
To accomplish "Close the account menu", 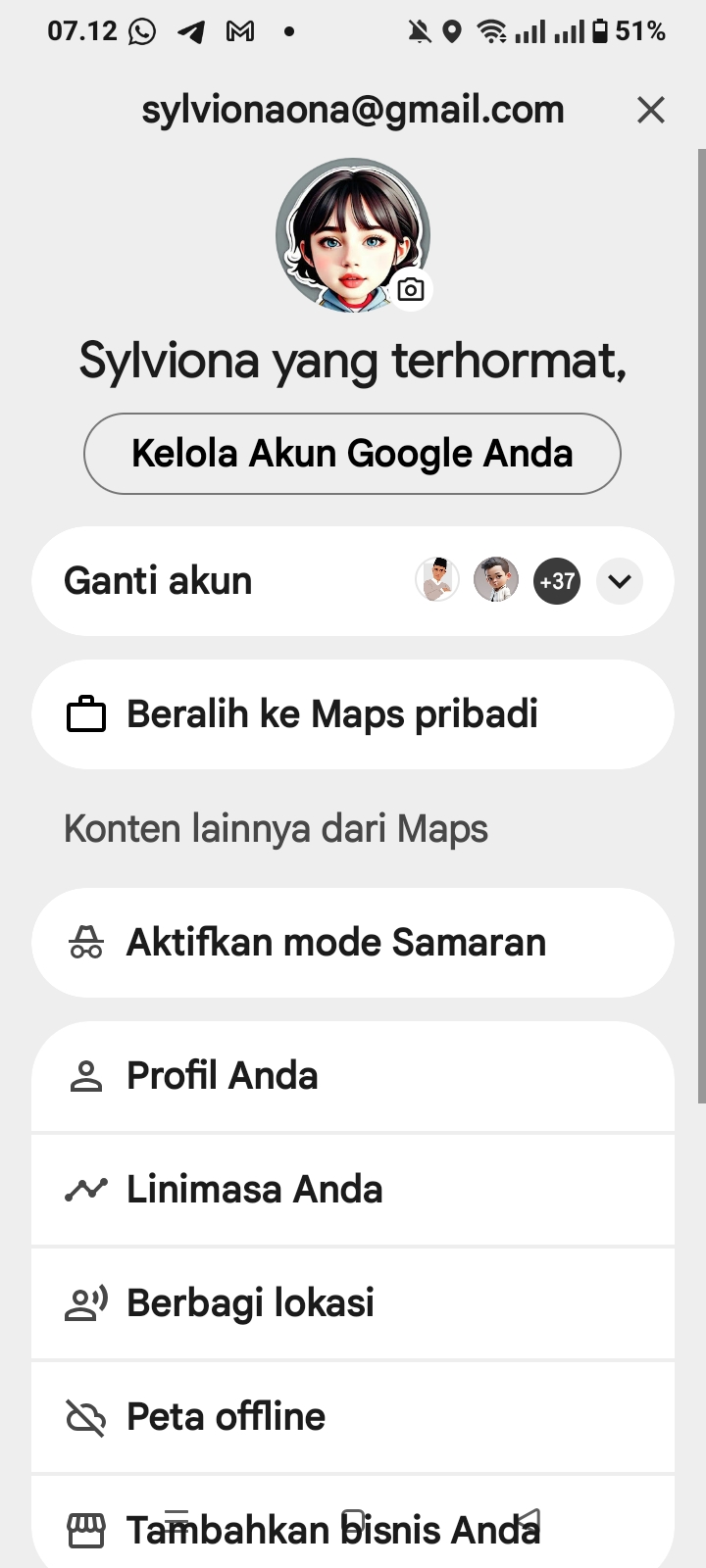I will [x=651, y=110].
